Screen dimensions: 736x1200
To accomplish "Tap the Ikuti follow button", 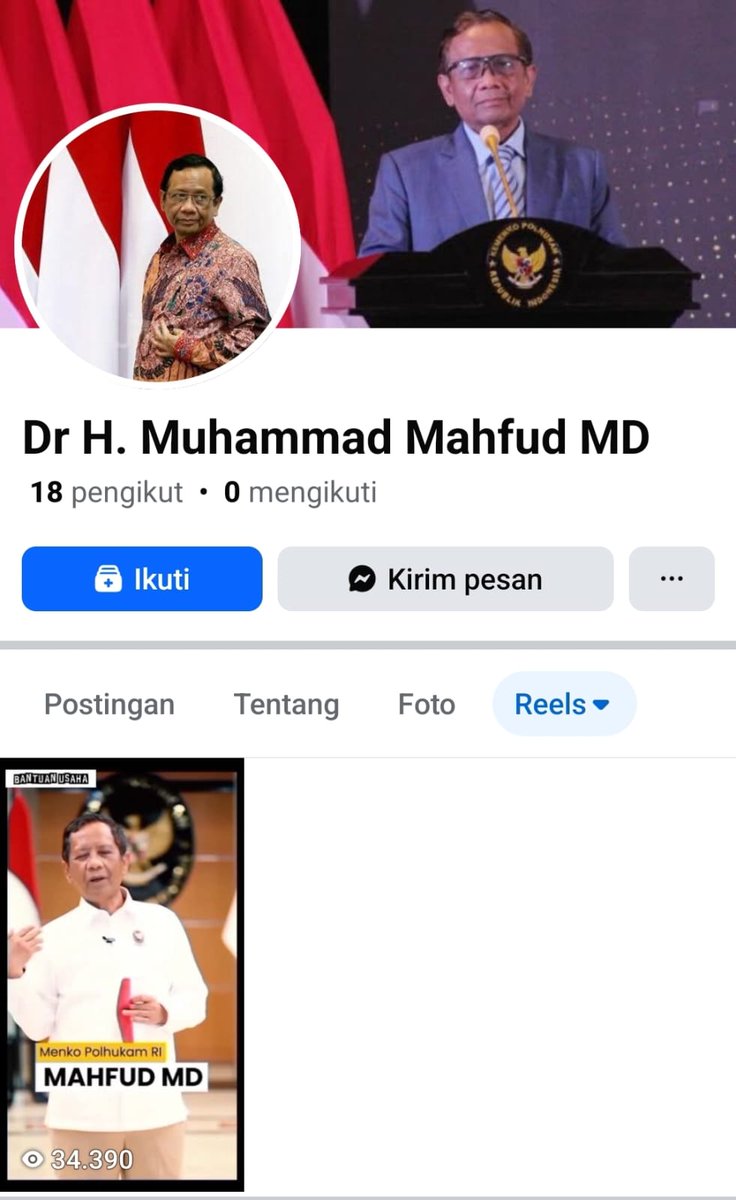I will (142, 579).
